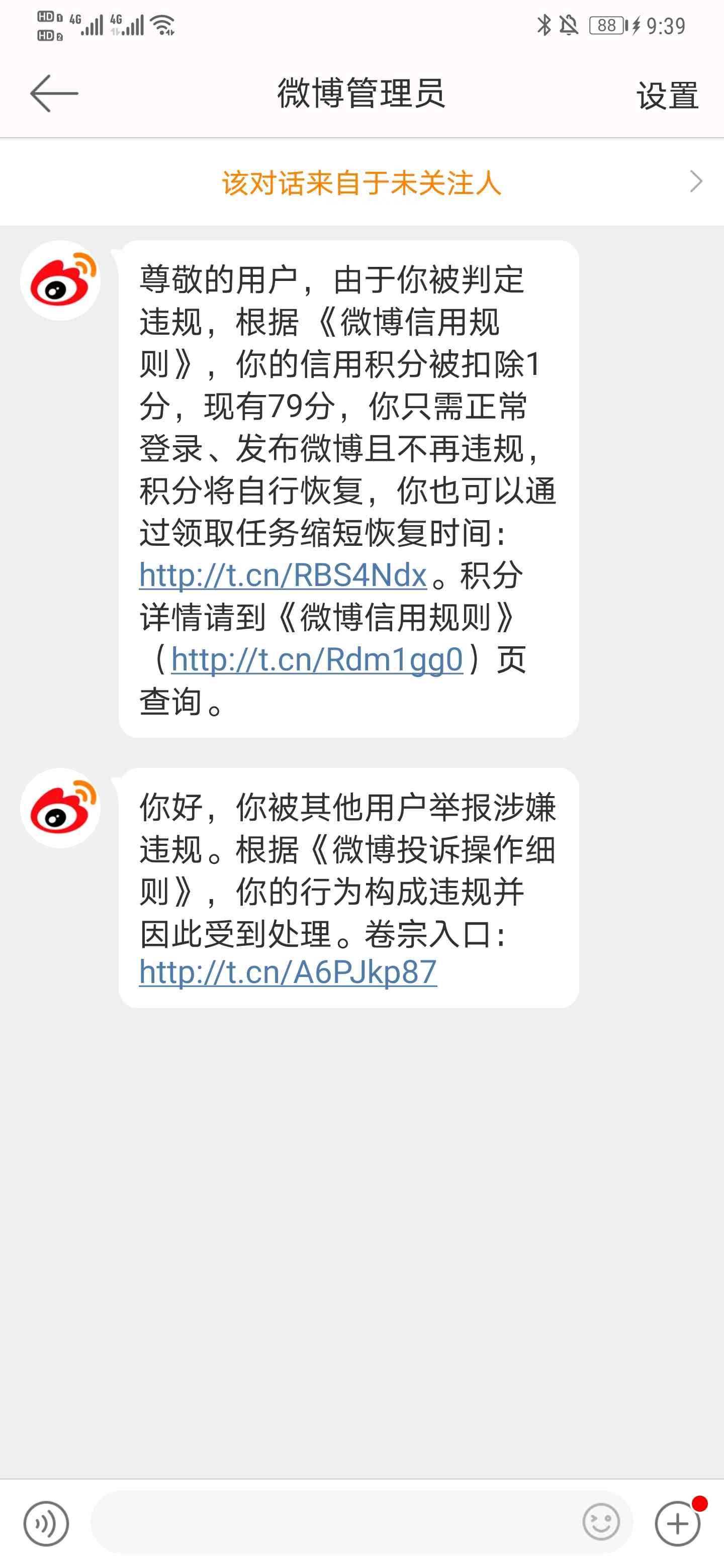
Task: Switch to voice message input
Action: point(46,1524)
